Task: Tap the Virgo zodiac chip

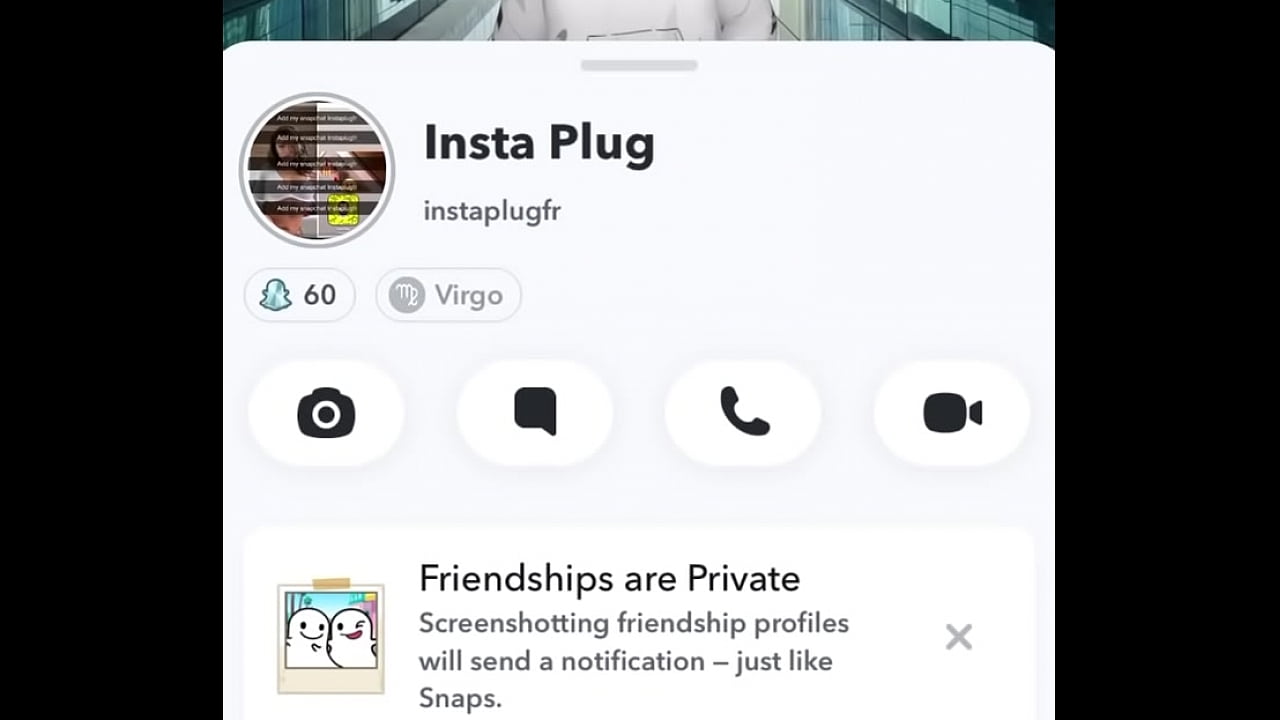Action: 448,295
